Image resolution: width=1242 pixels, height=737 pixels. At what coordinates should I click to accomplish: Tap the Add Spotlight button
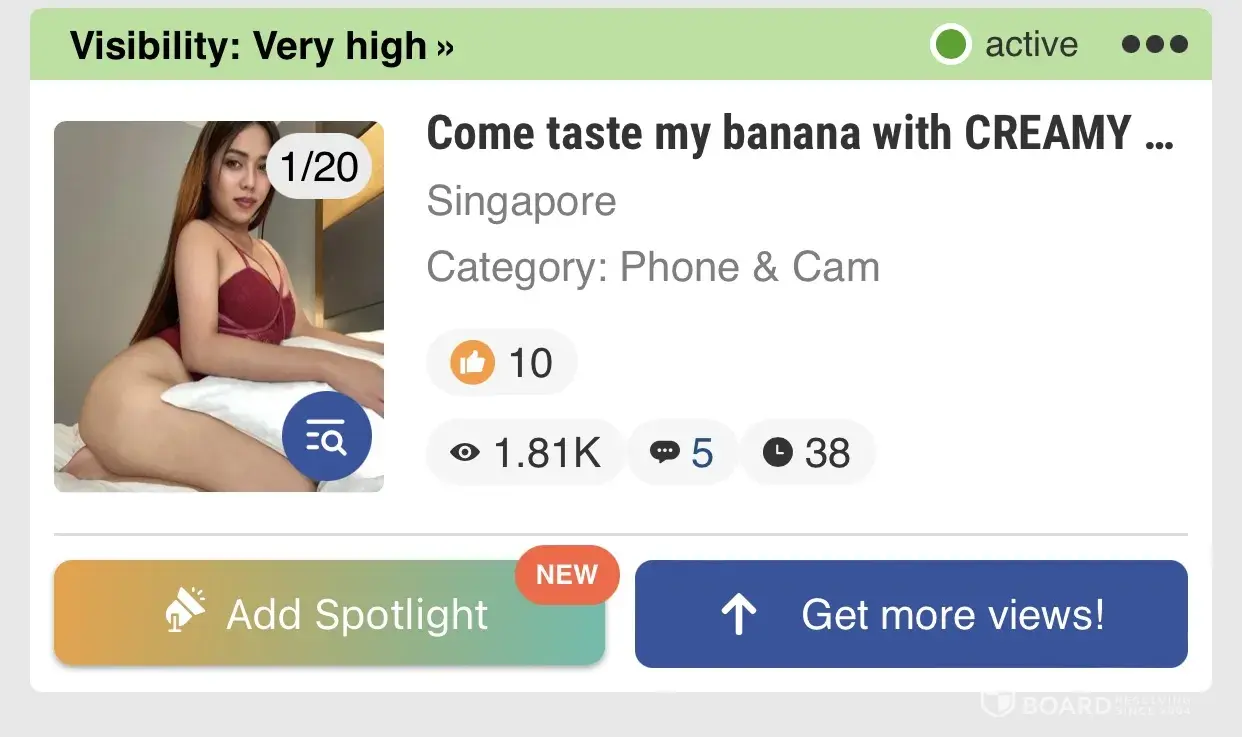pos(329,614)
